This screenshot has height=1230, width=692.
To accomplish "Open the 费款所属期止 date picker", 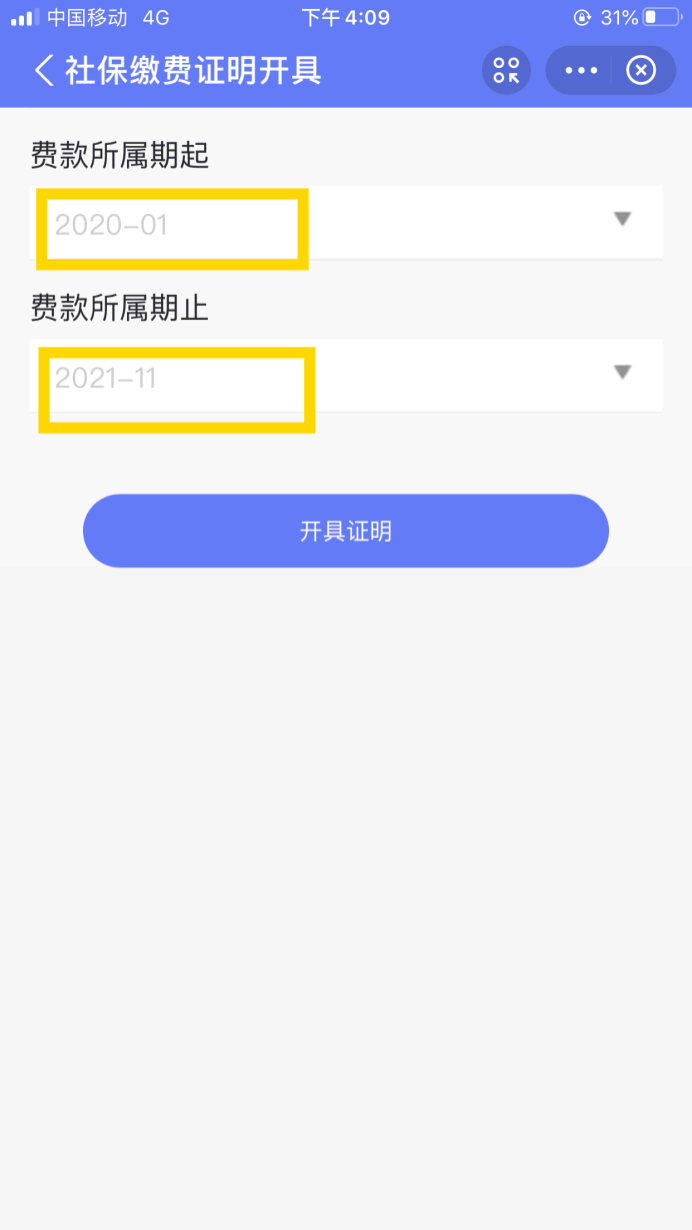I will click(346, 376).
